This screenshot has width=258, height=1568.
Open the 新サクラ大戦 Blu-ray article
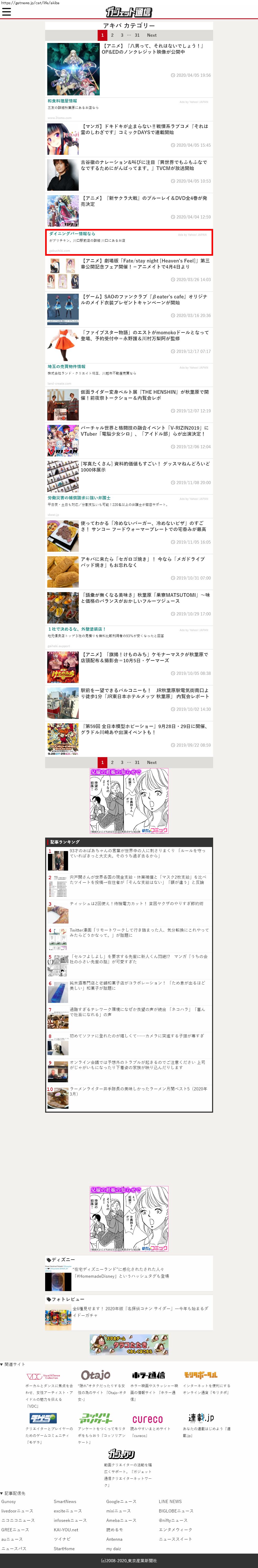tap(145, 201)
